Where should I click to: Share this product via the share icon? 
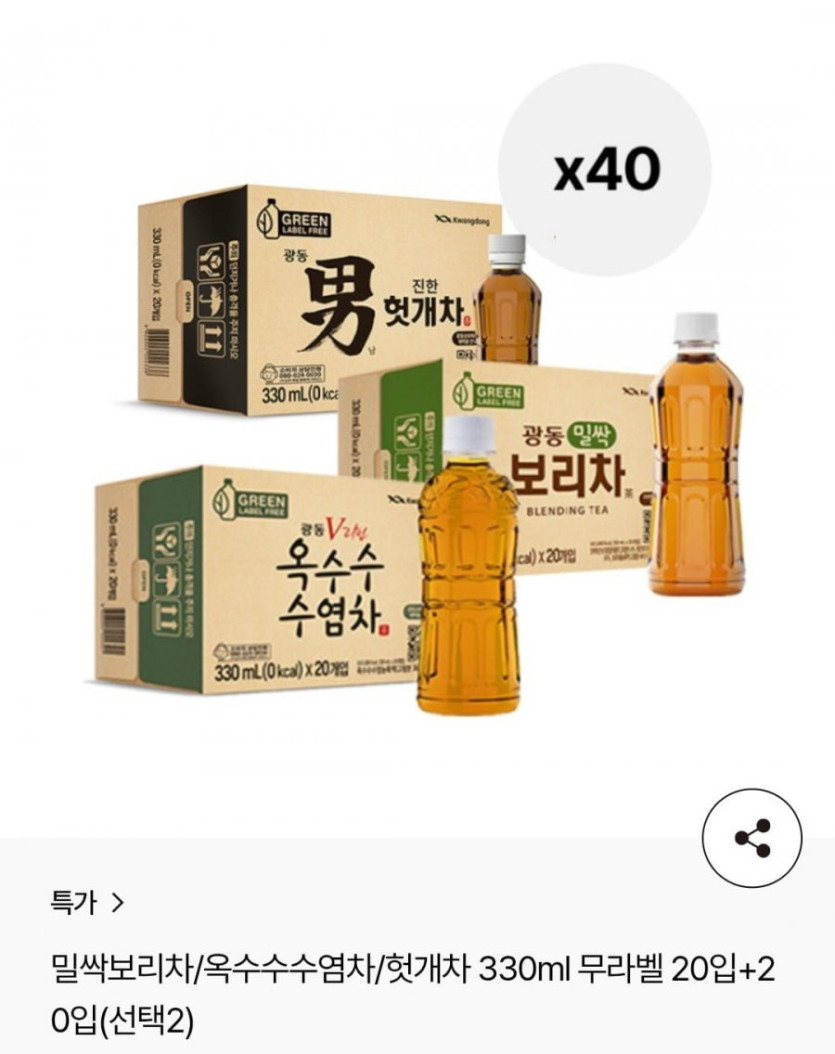click(752, 838)
